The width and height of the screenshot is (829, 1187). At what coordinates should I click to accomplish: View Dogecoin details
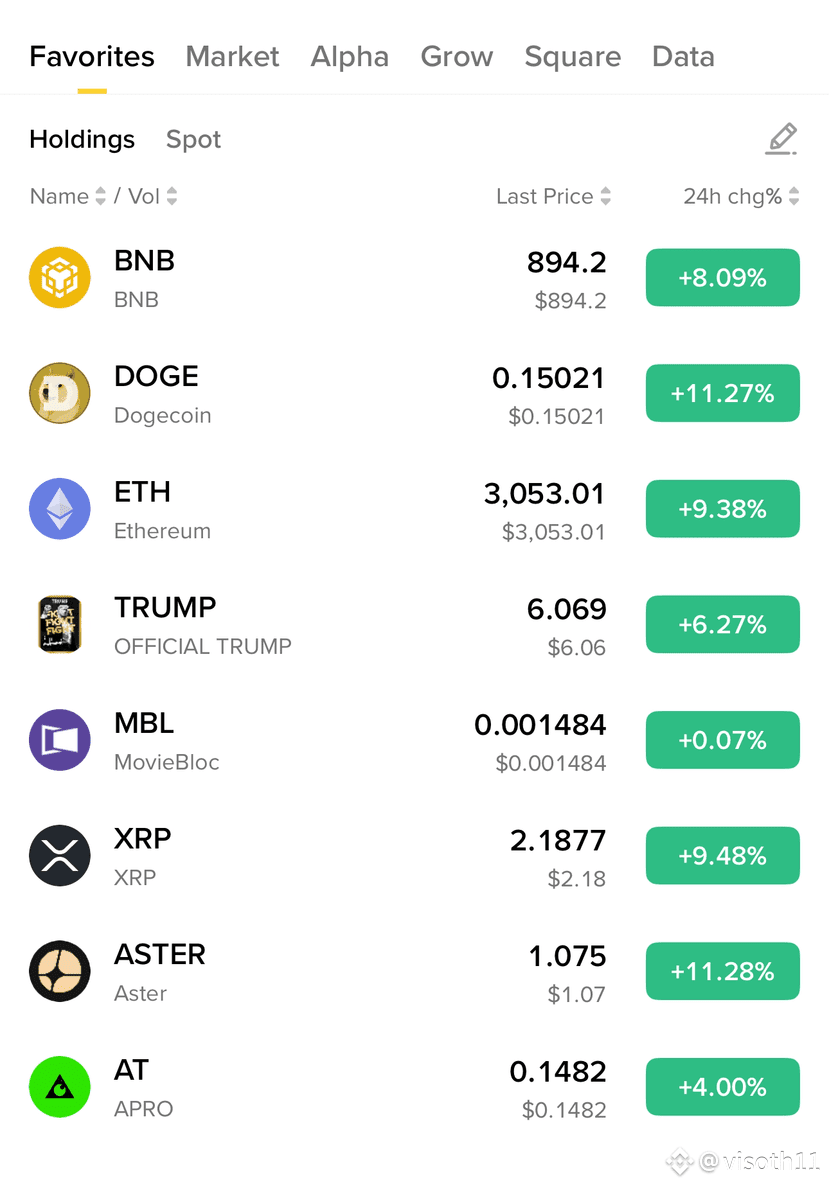click(x=300, y=394)
